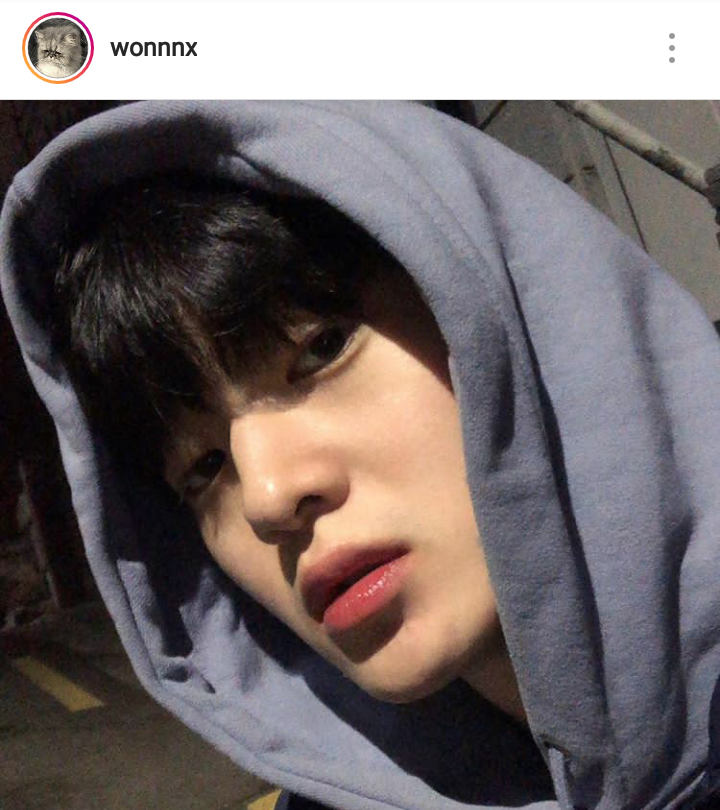Image resolution: width=720 pixels, height=810 pixels.
Task: Tap the post photo by wonnnx
Action: (x=360, y=455)
